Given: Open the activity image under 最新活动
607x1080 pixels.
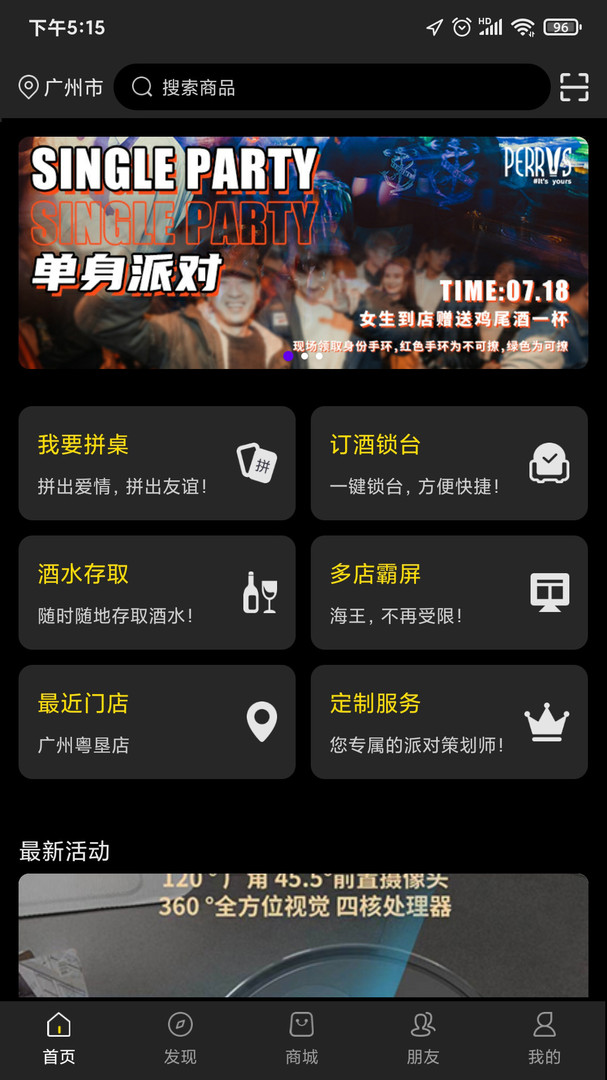Looking at the screenshot, I should [303, 935].
